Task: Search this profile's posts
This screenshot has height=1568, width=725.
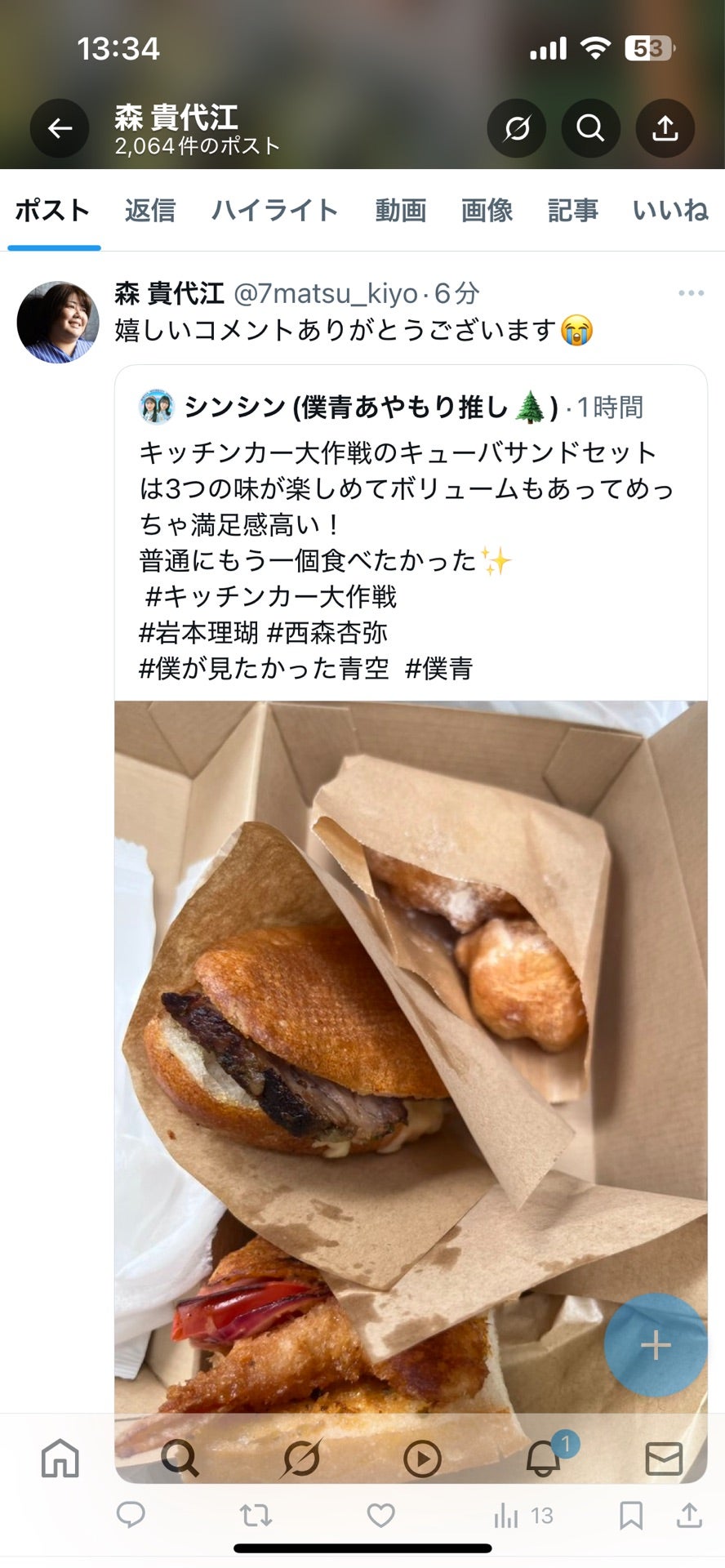Action: pyautogui.click(x=590, y=128)
